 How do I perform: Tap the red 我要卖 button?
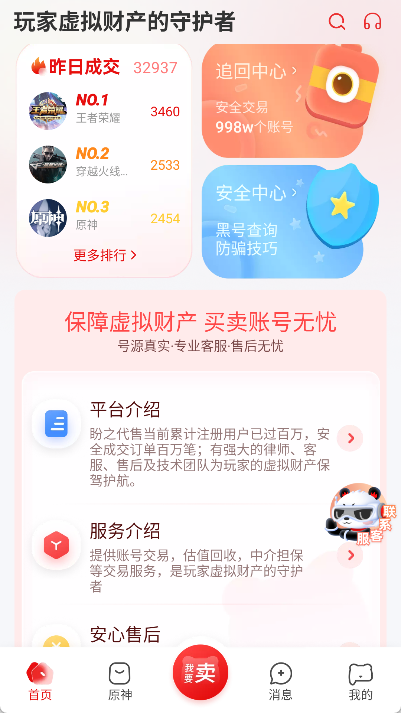pos(200,672)
